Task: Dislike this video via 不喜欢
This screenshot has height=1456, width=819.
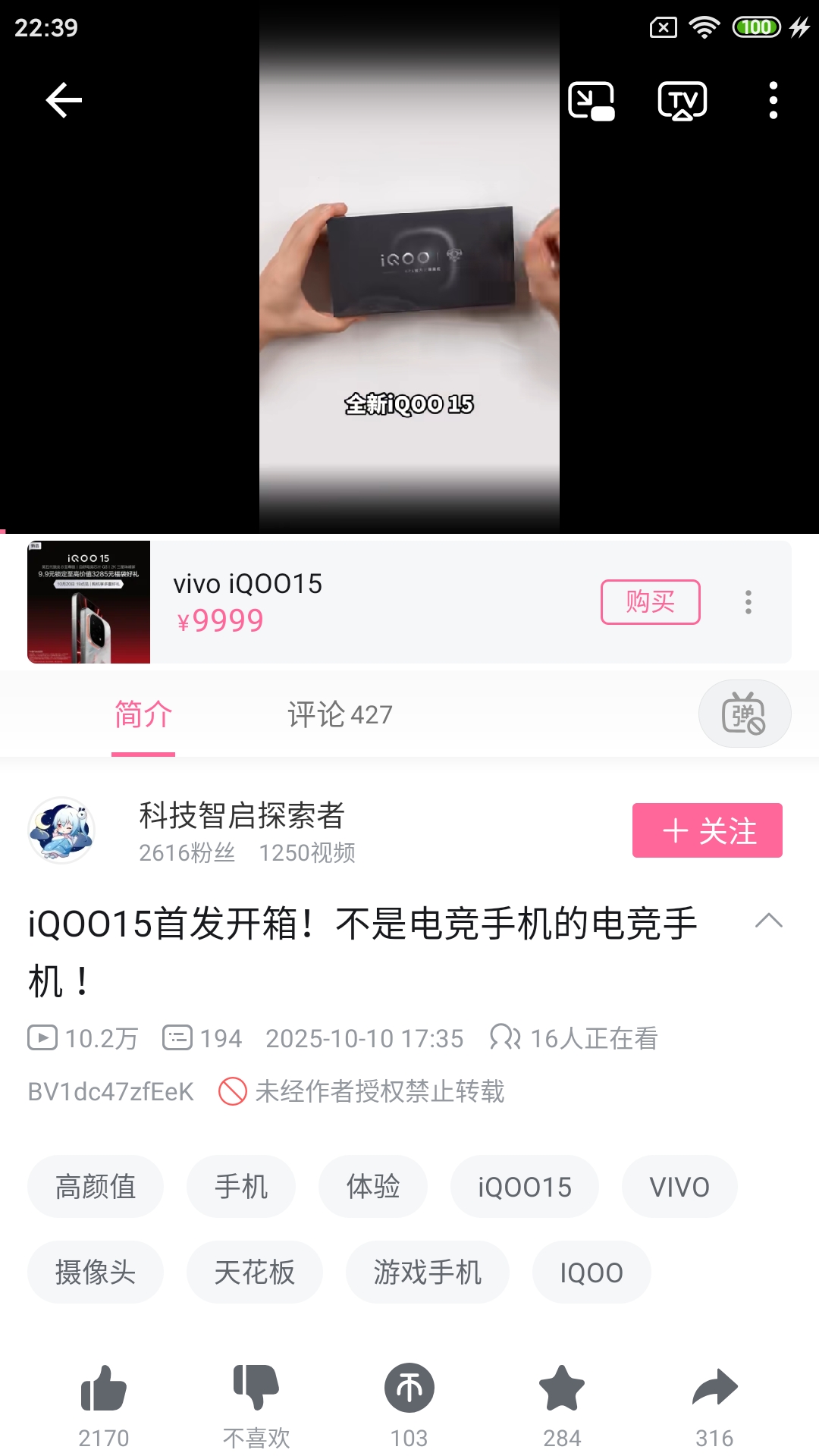Action: coord(256,1389)
